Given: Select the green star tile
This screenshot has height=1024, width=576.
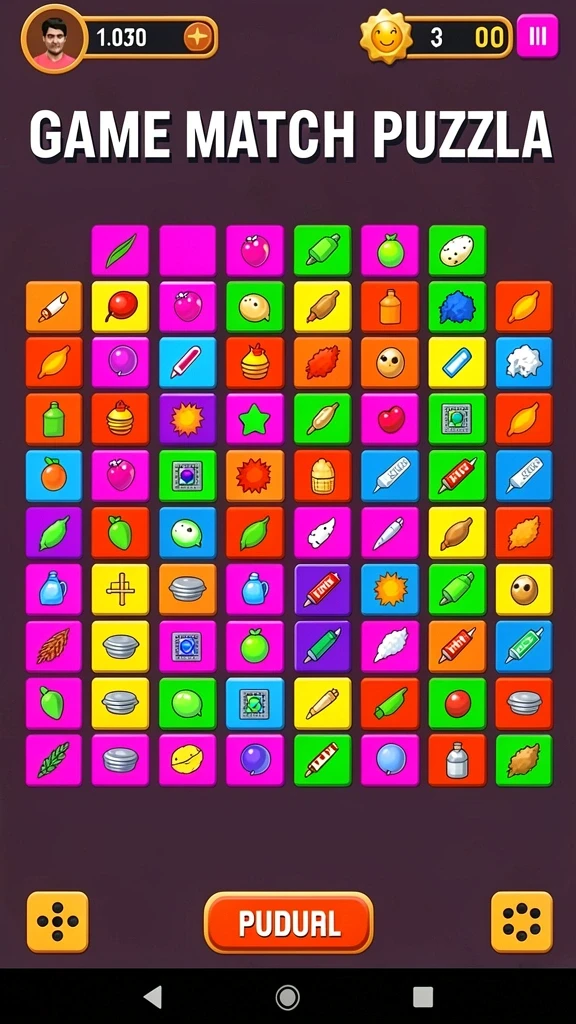Looking at the screenshot, I should 255,419.
